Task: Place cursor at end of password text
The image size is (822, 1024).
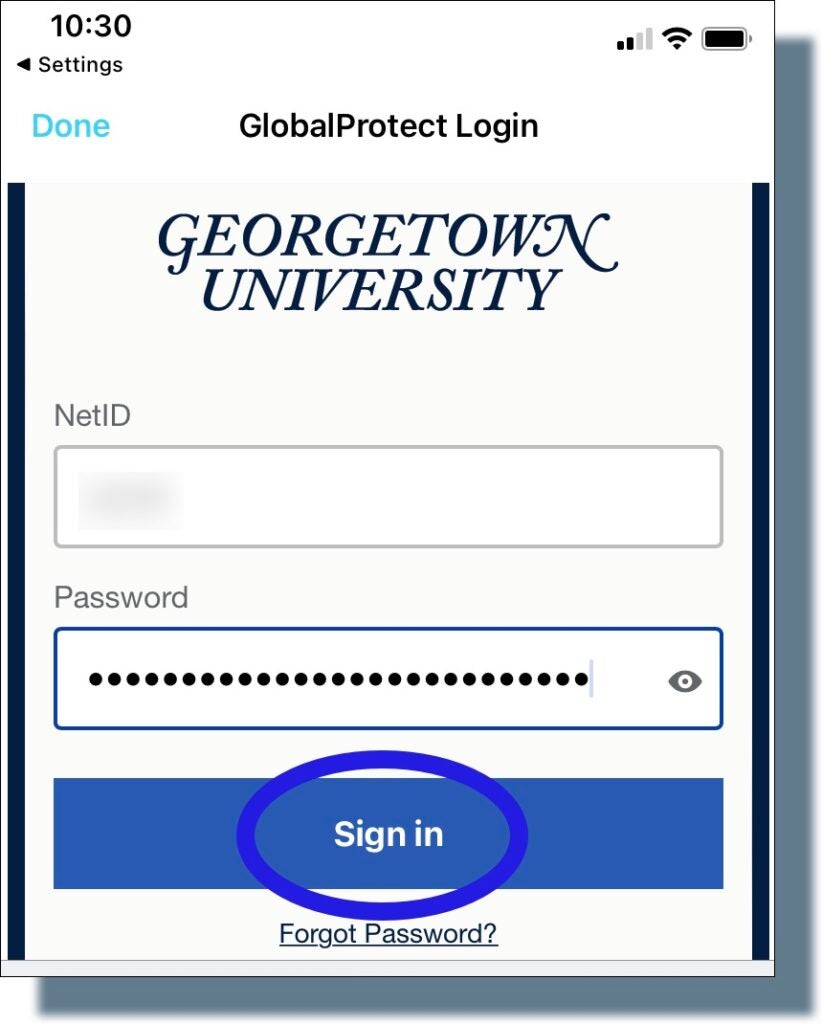Action: pos(593,678)
